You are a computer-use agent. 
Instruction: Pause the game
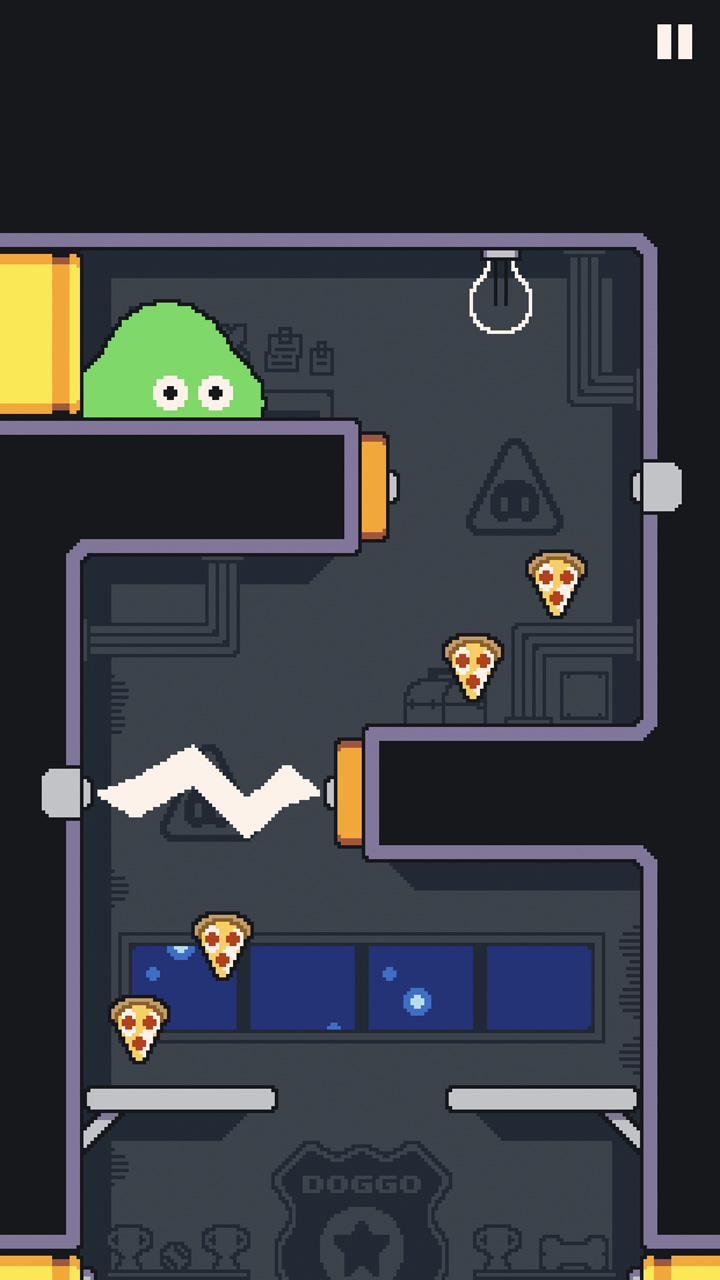click(x=674, y=42)
